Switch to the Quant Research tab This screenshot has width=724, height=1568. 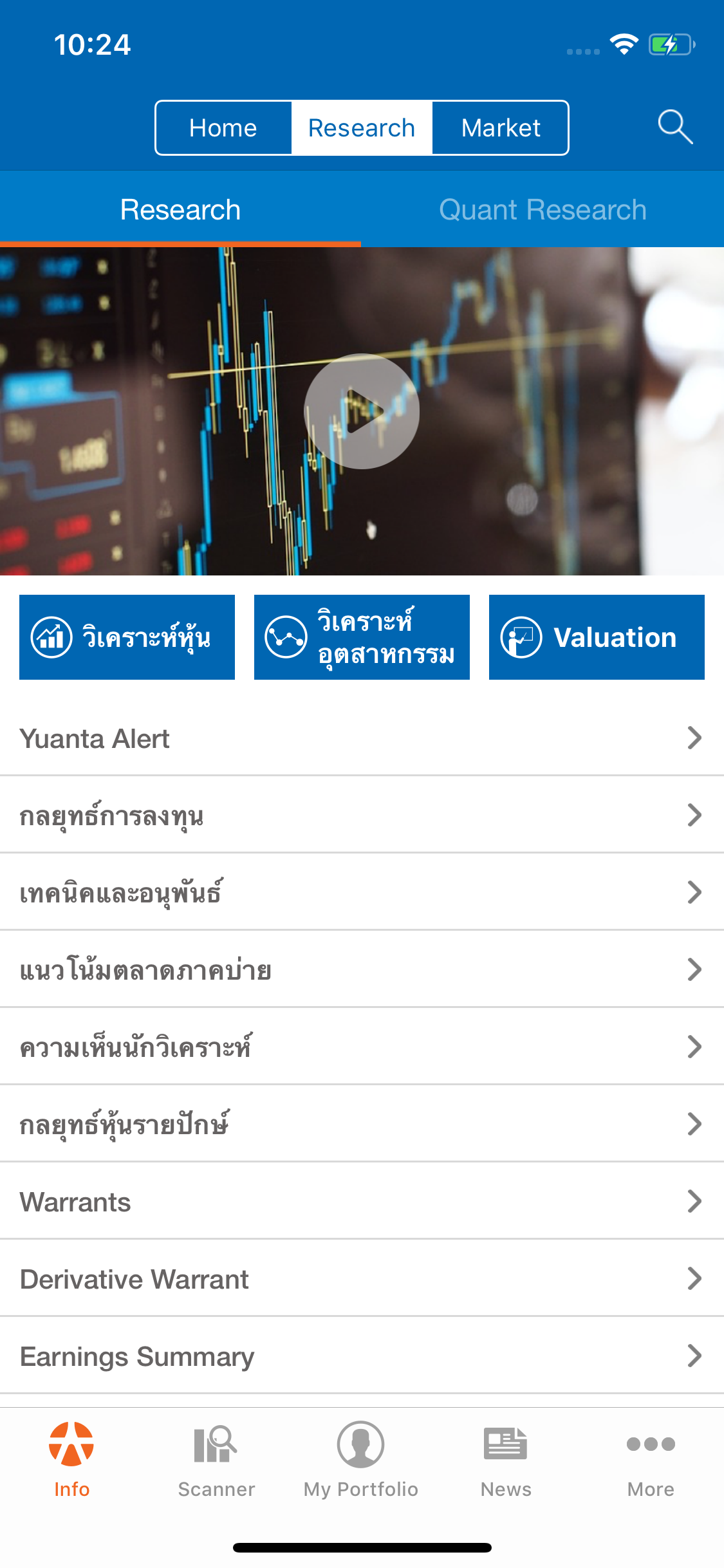[542, 209]
